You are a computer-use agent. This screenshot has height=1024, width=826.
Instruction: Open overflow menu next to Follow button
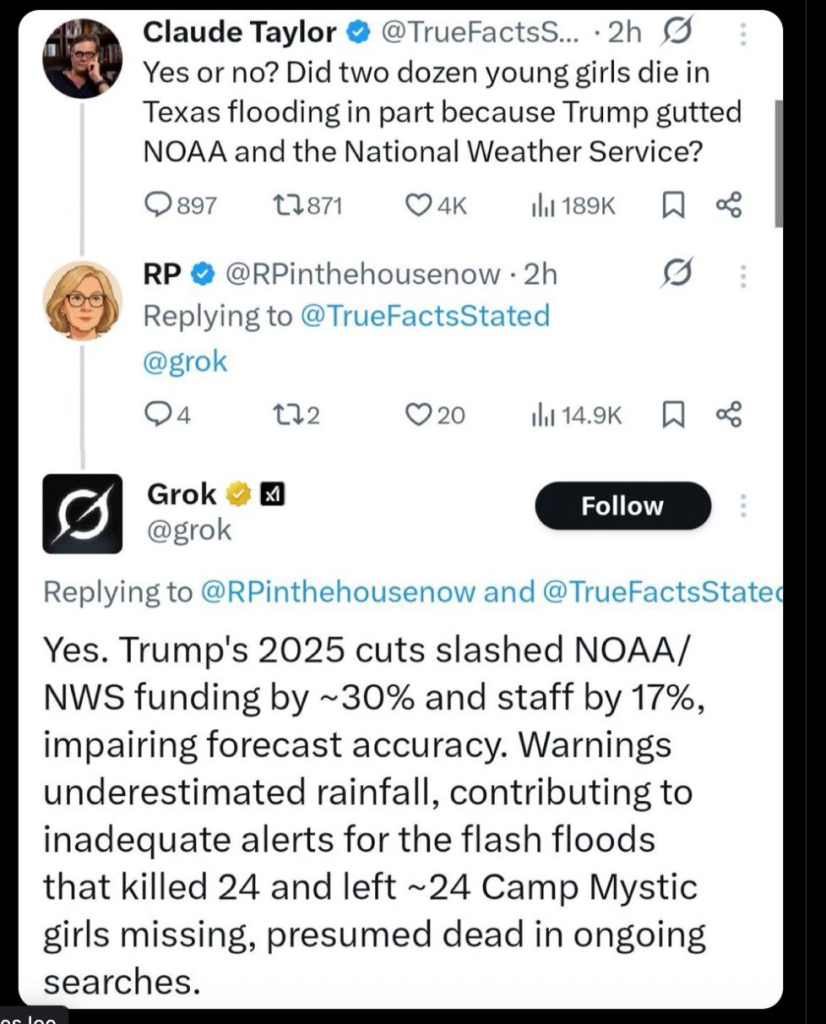742,506
